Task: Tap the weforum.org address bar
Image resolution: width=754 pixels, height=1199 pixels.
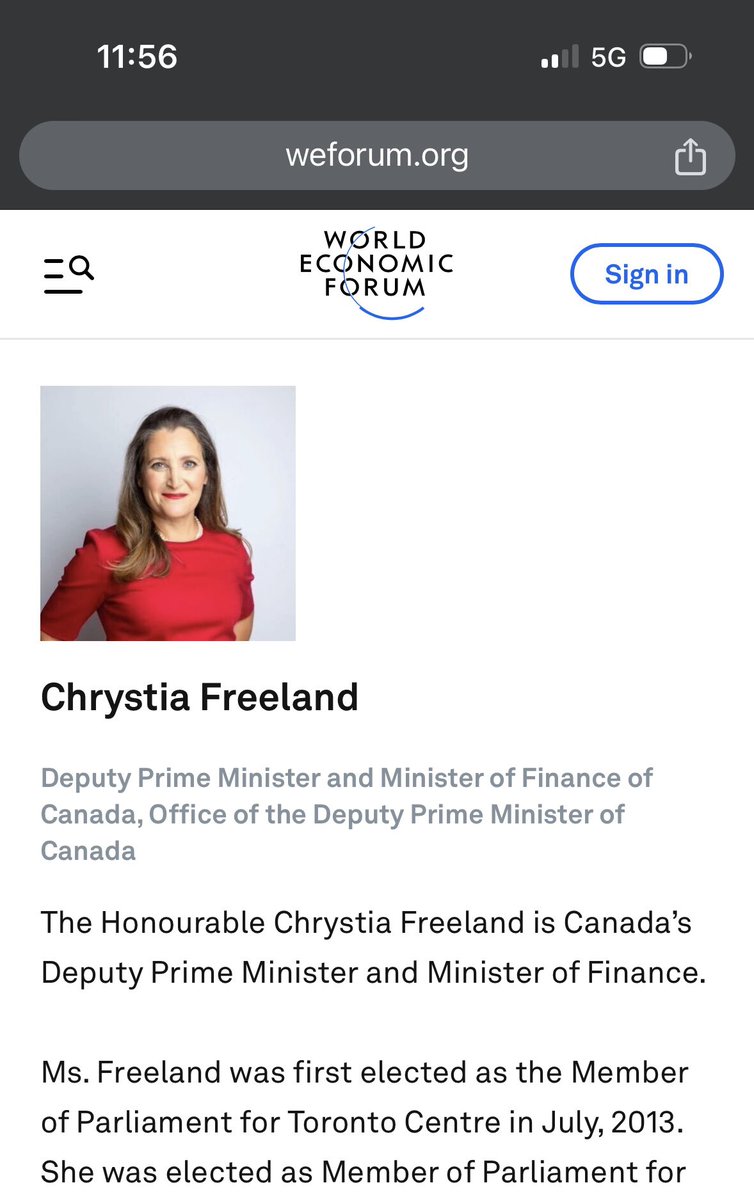Action: point(376,156)
